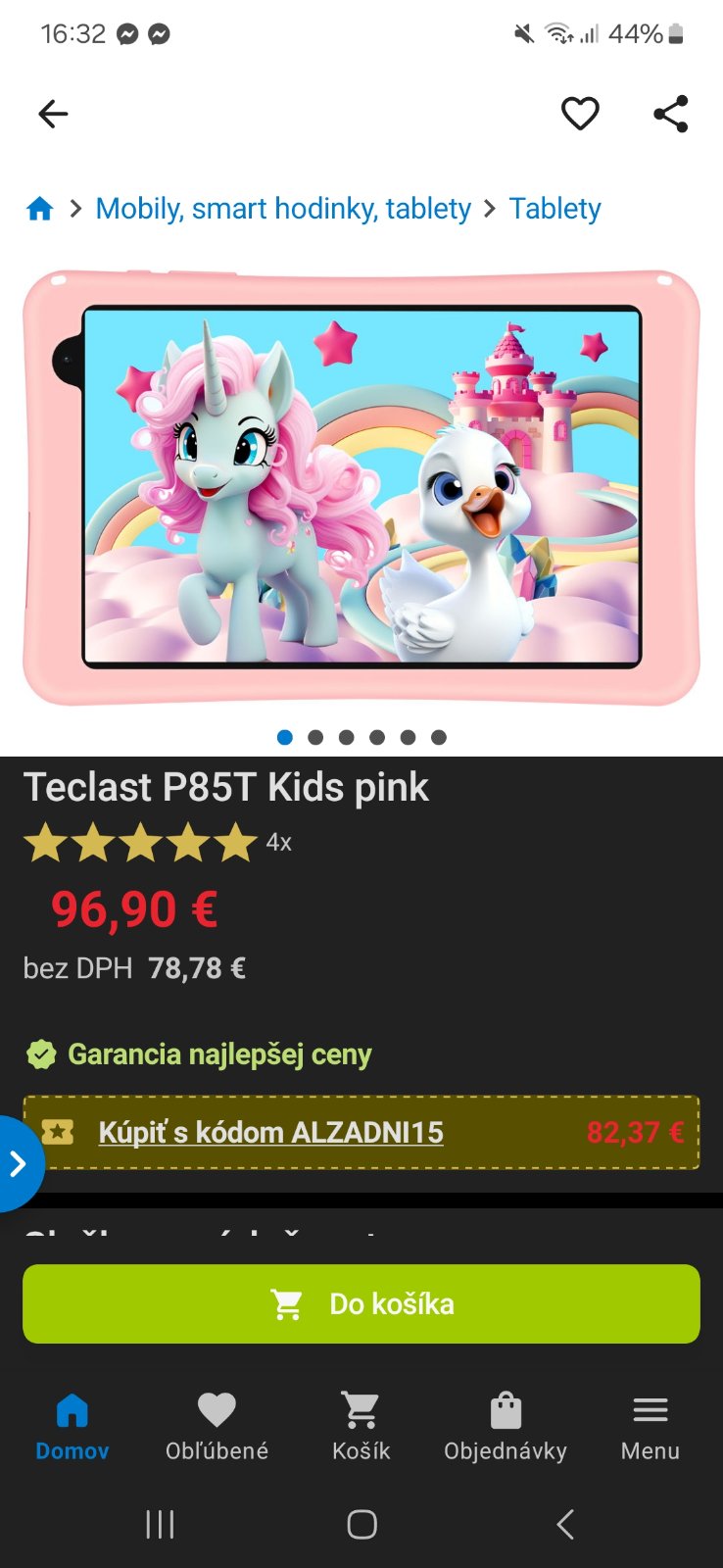
Task: Switch to the Domov tab
Action: pyautogui.click(x=72, y=1427)
